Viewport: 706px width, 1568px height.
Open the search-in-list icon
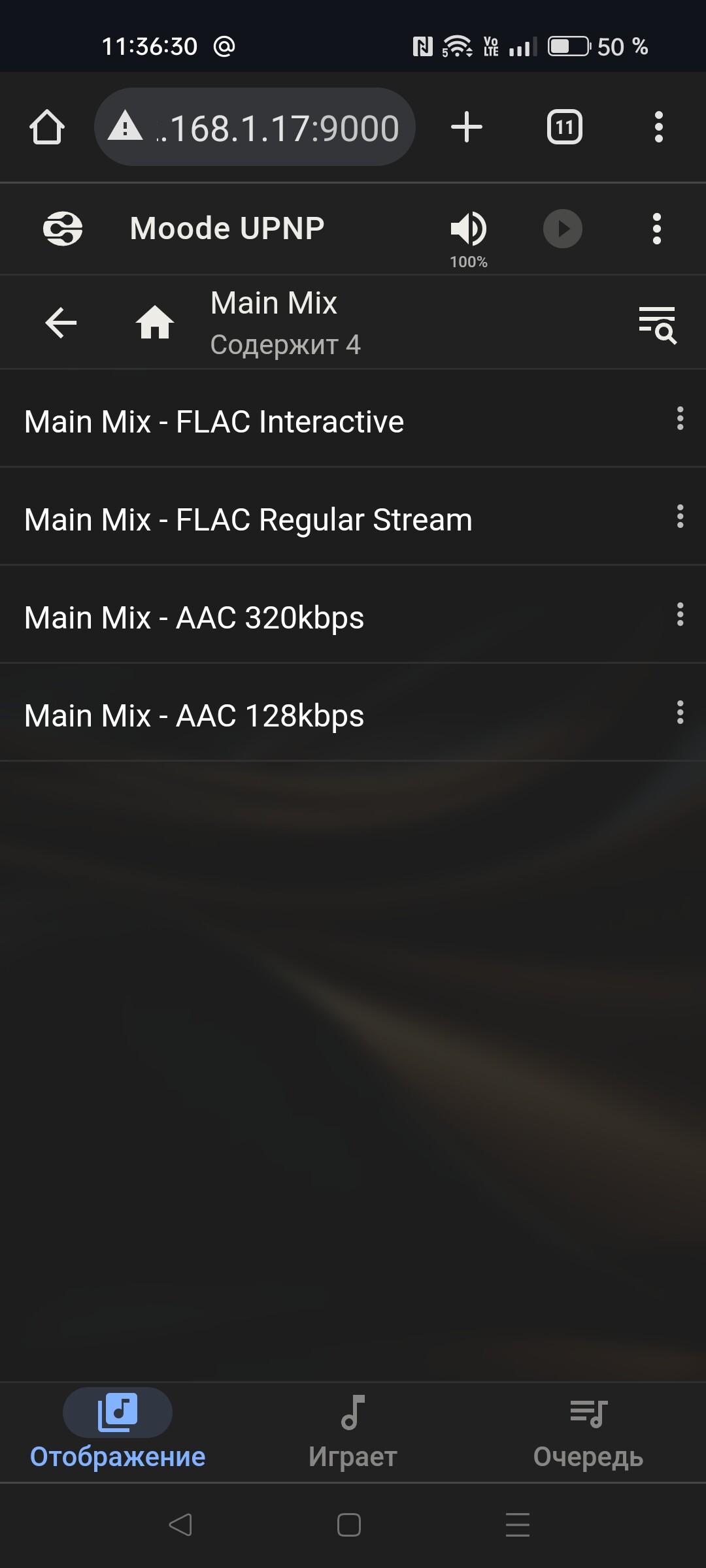pos(657,324)
